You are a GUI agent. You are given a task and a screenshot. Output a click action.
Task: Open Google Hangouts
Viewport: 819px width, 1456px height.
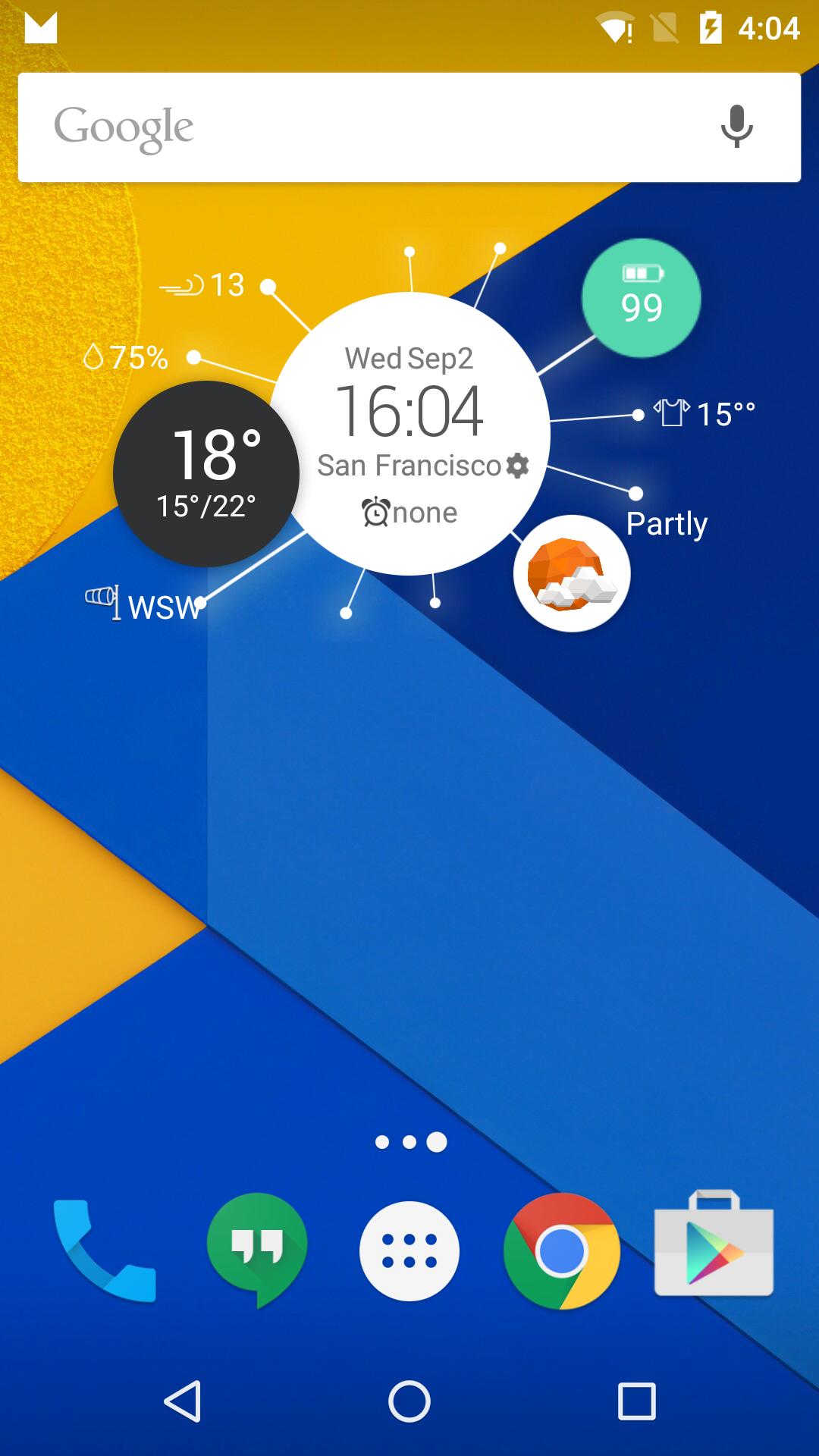[256, 1248]
